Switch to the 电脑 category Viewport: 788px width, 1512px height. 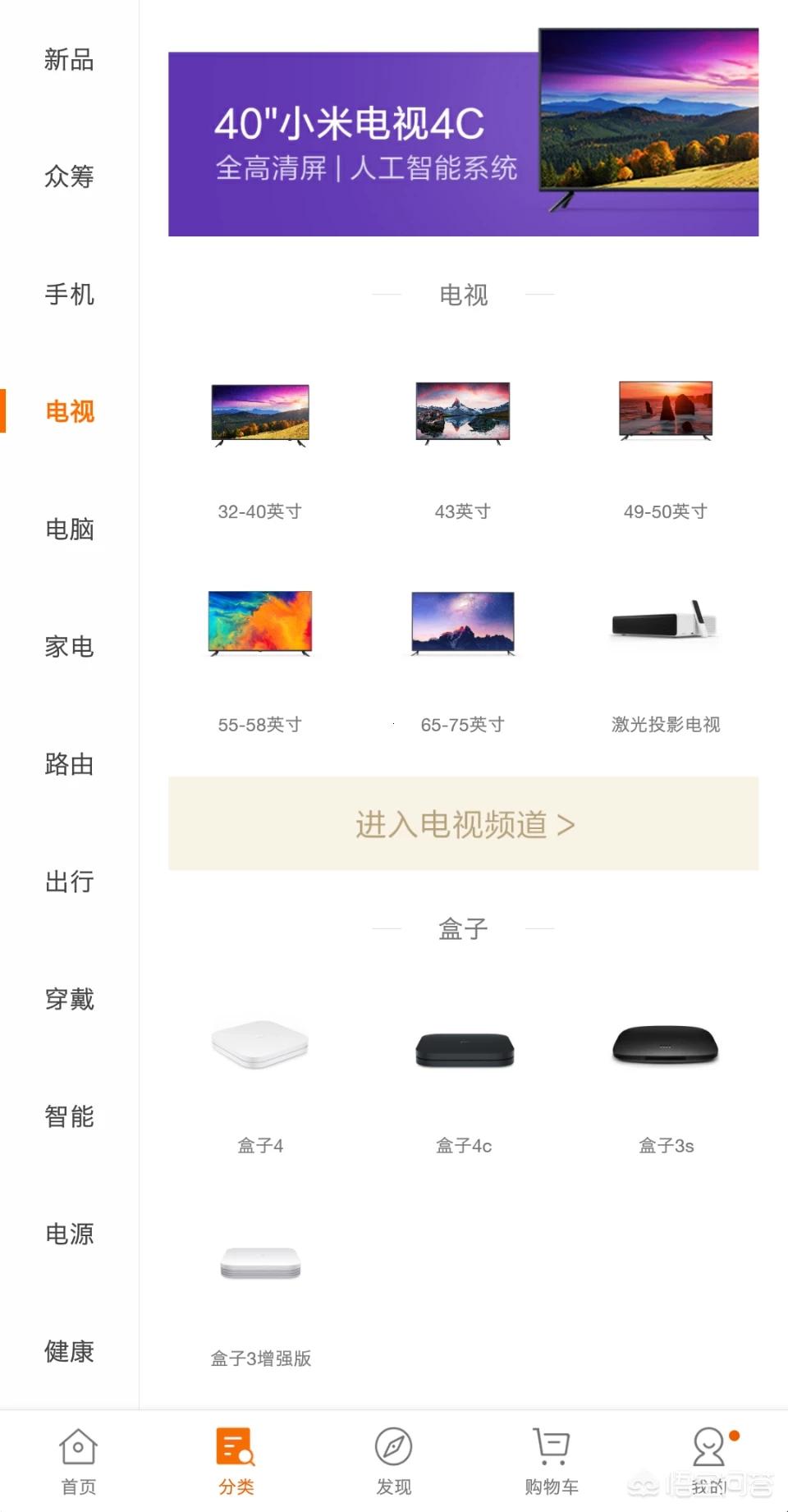70,529
